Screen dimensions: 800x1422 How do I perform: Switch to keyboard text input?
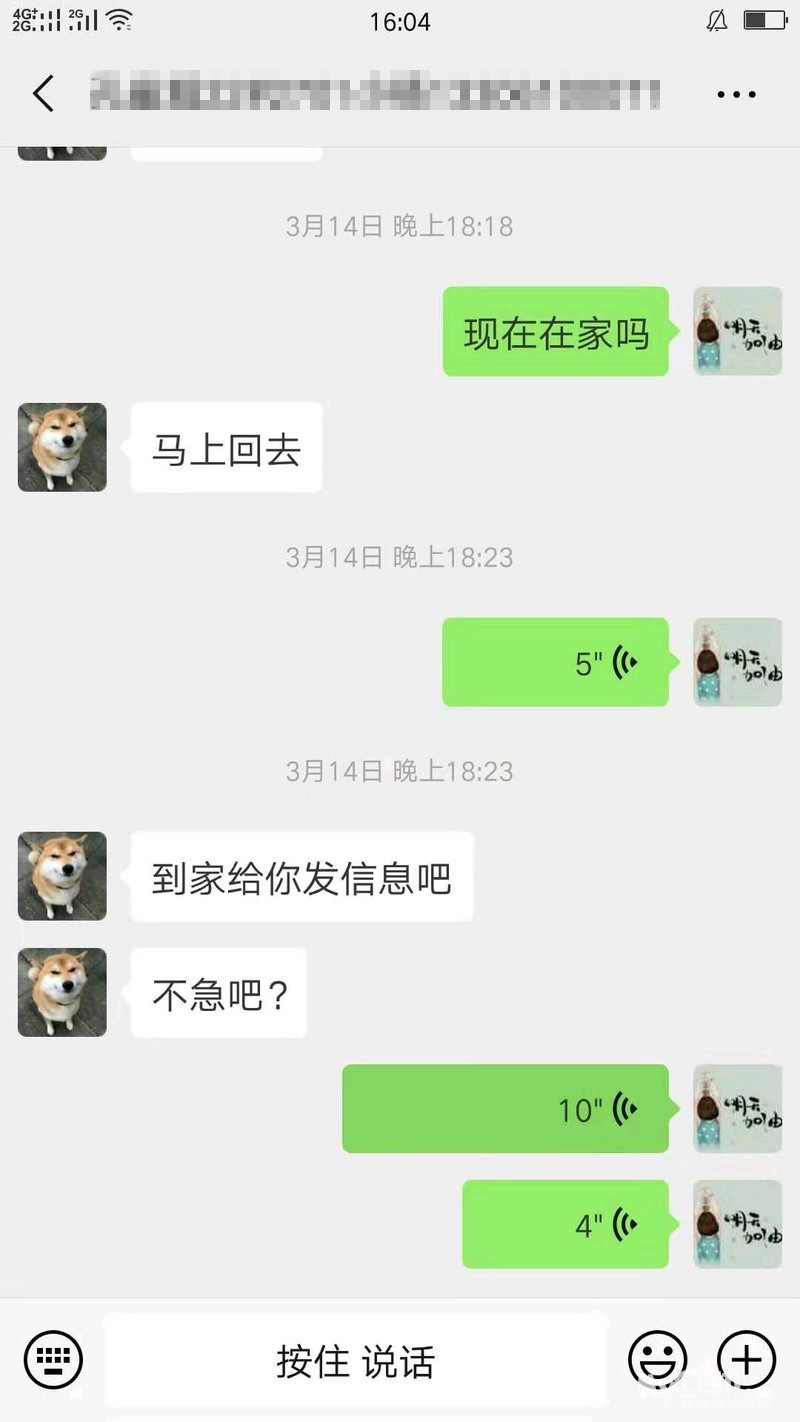53,1360
